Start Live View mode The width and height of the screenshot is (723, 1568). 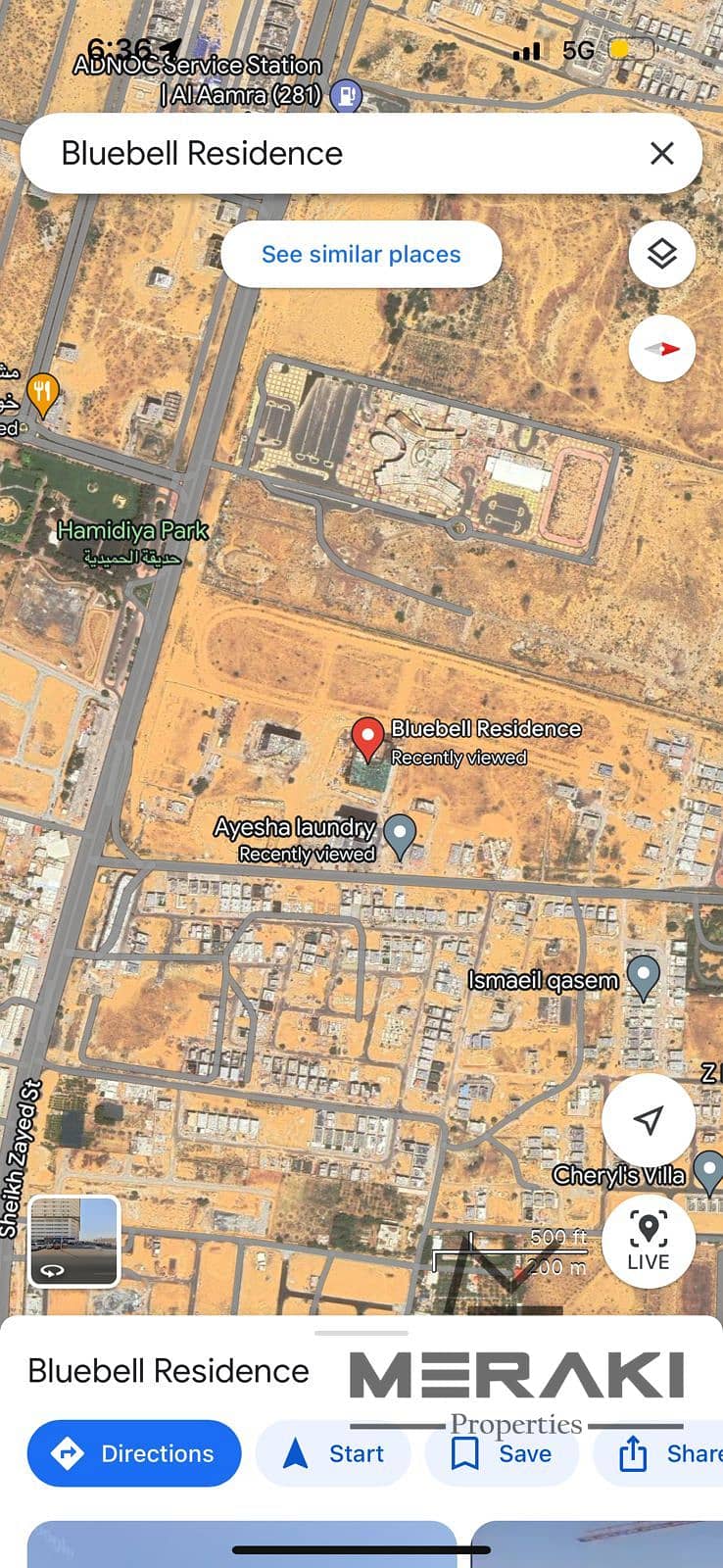point(649,1241)
